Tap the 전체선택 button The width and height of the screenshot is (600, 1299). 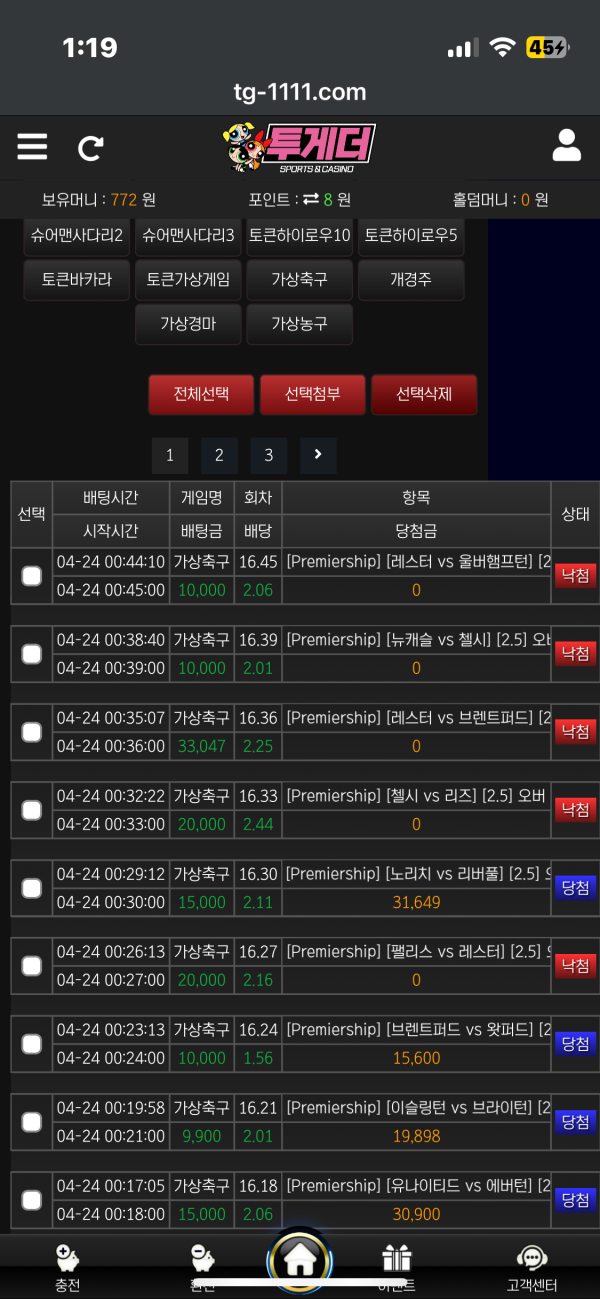tap(200, 394)
